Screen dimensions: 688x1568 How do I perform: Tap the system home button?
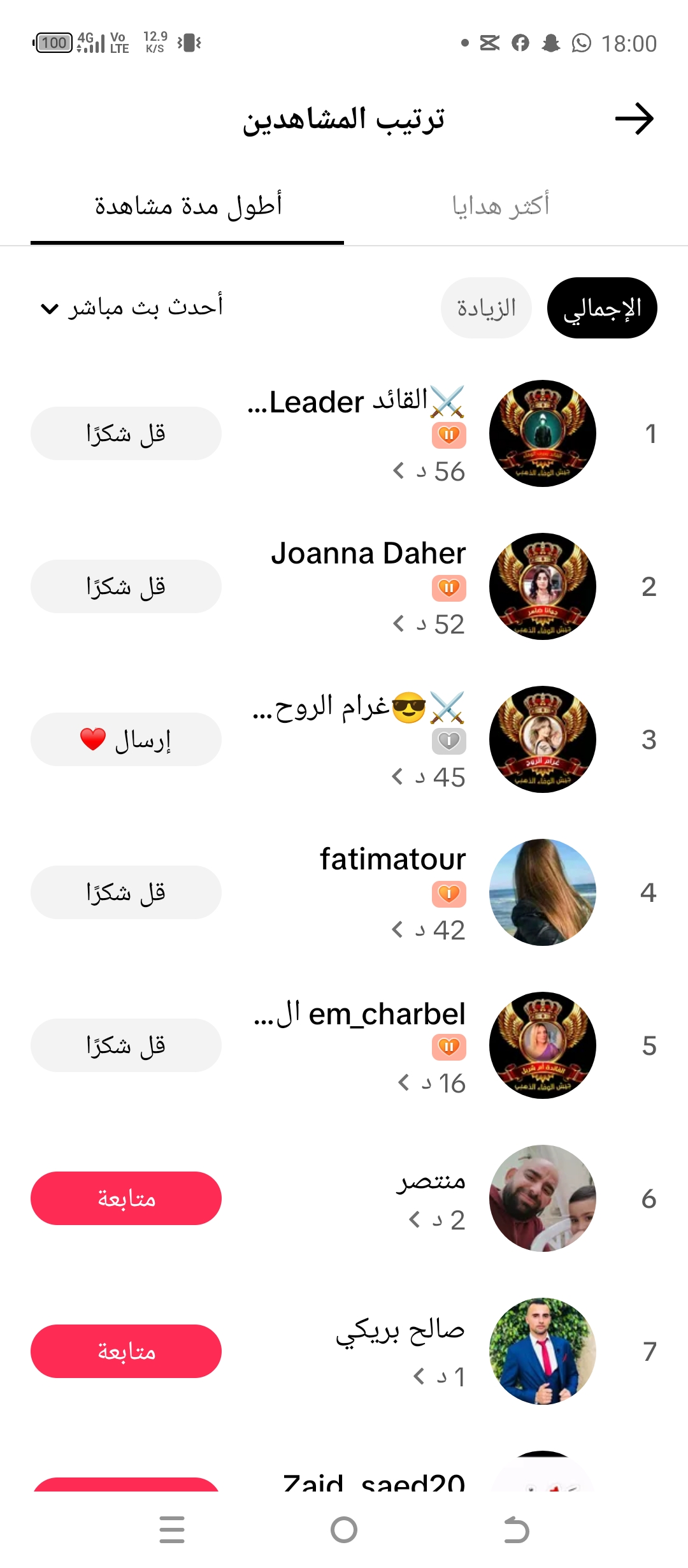coord(344,1530)
